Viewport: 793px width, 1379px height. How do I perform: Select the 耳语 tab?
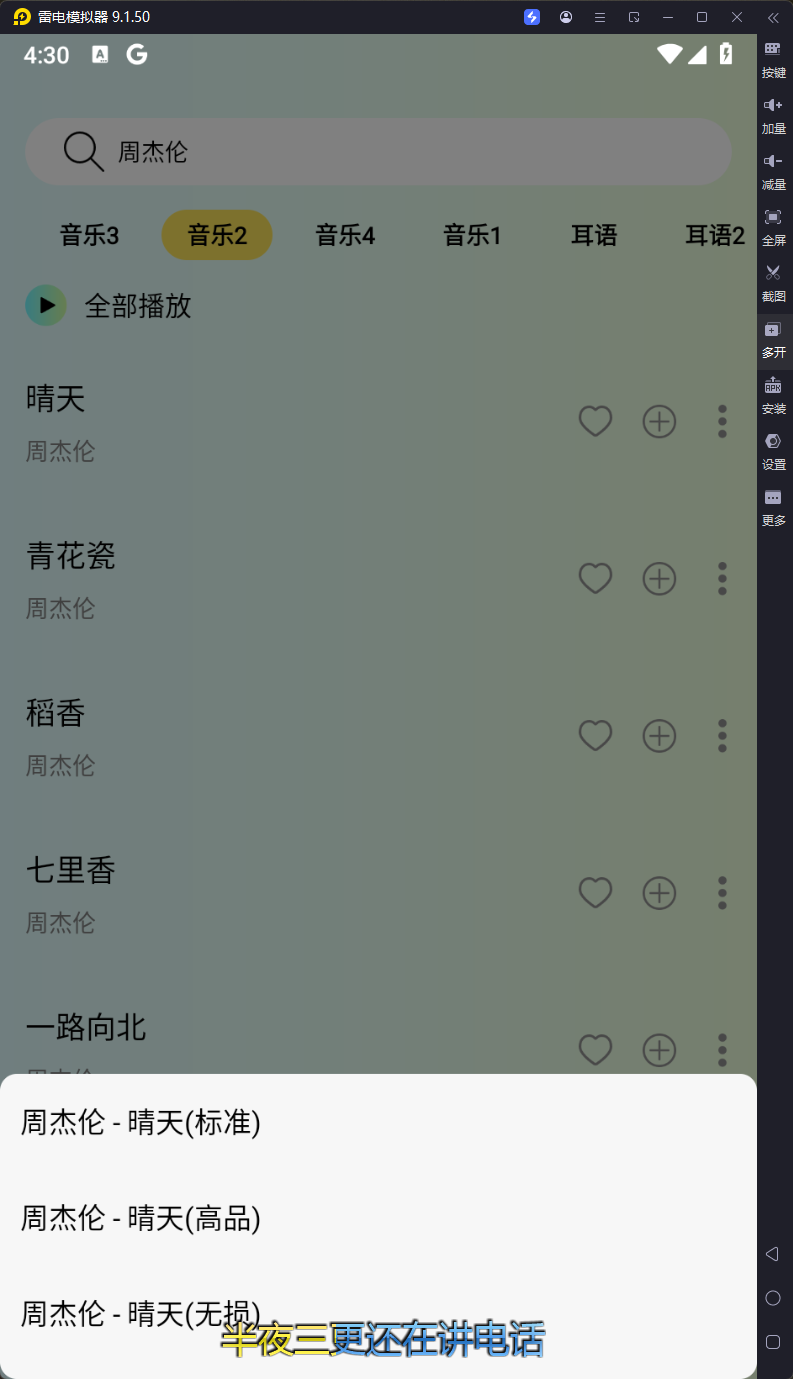coord(593,235)
